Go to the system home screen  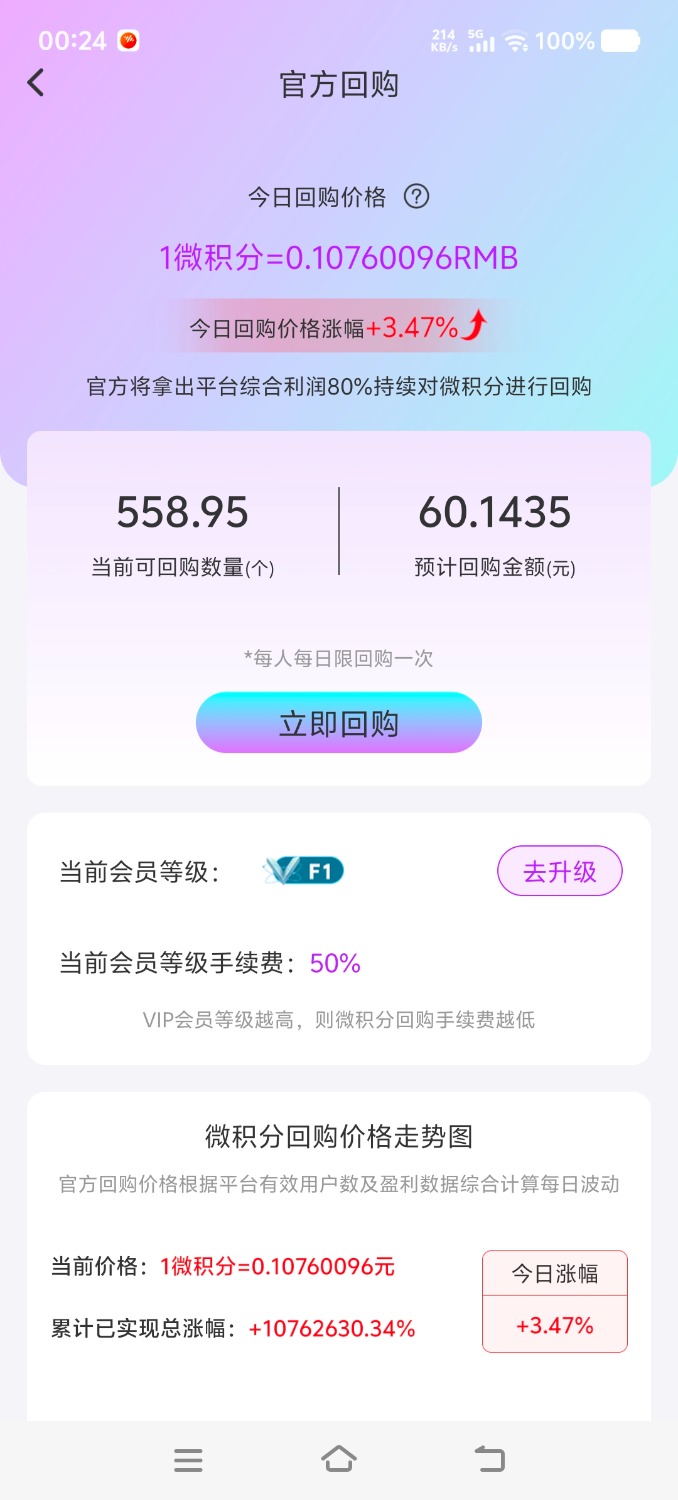click(x=339, y=1460)
